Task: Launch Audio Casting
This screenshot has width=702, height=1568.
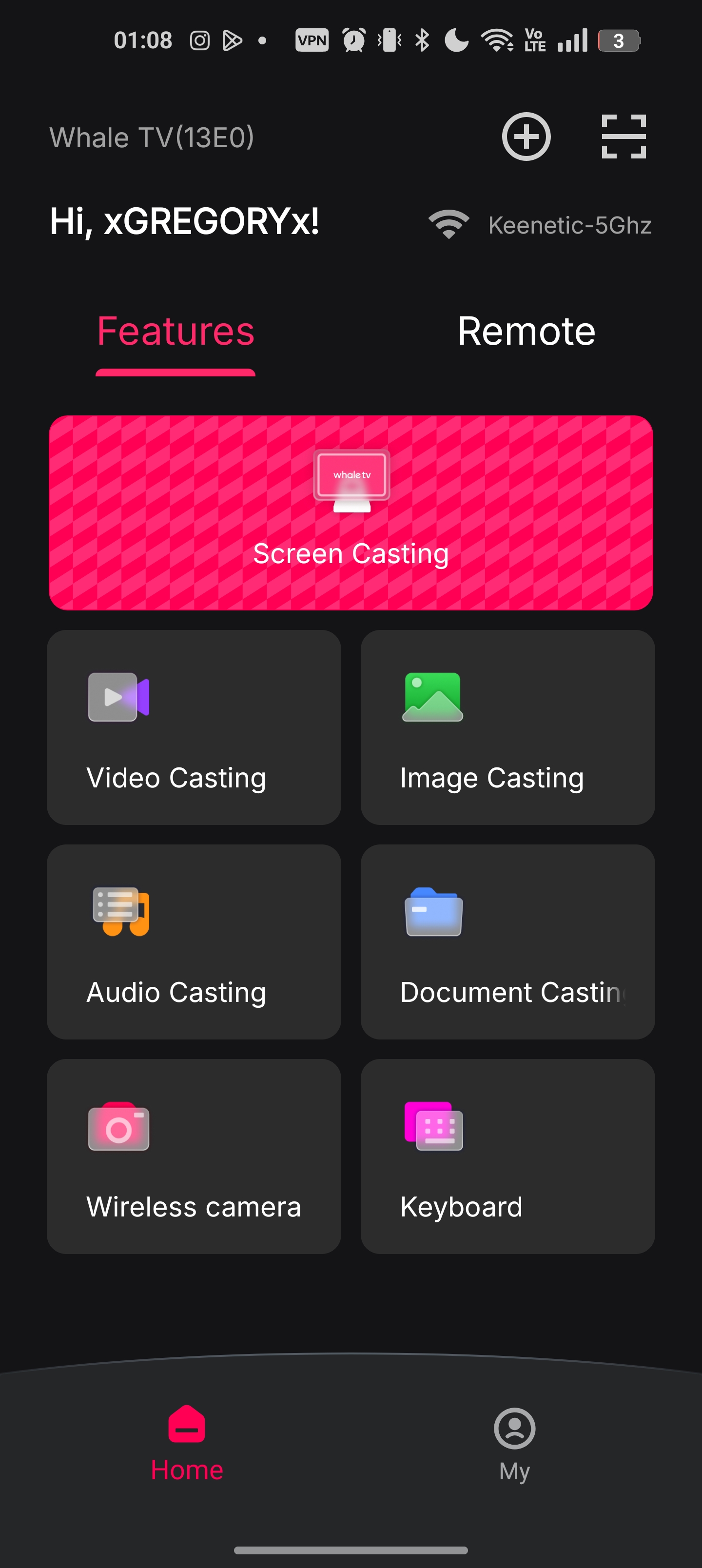Action: click(194, 941)
